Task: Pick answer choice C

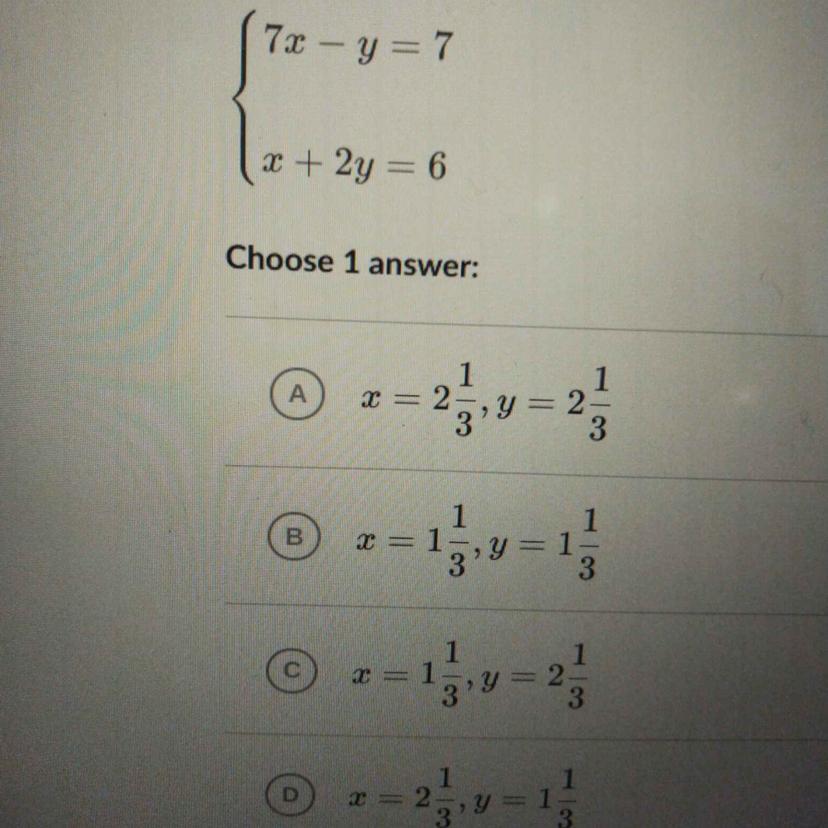Action: point(294,673)
